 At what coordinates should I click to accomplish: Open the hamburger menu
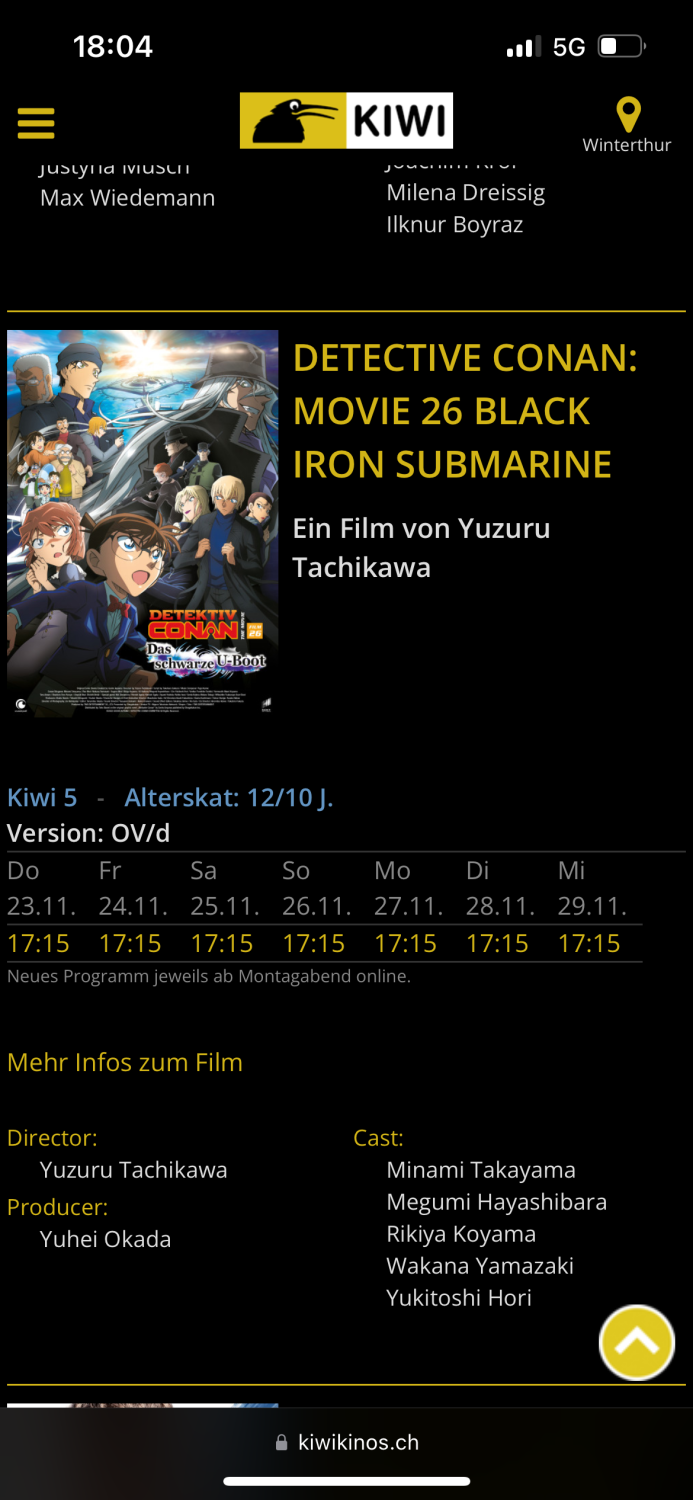click(36, 123)
